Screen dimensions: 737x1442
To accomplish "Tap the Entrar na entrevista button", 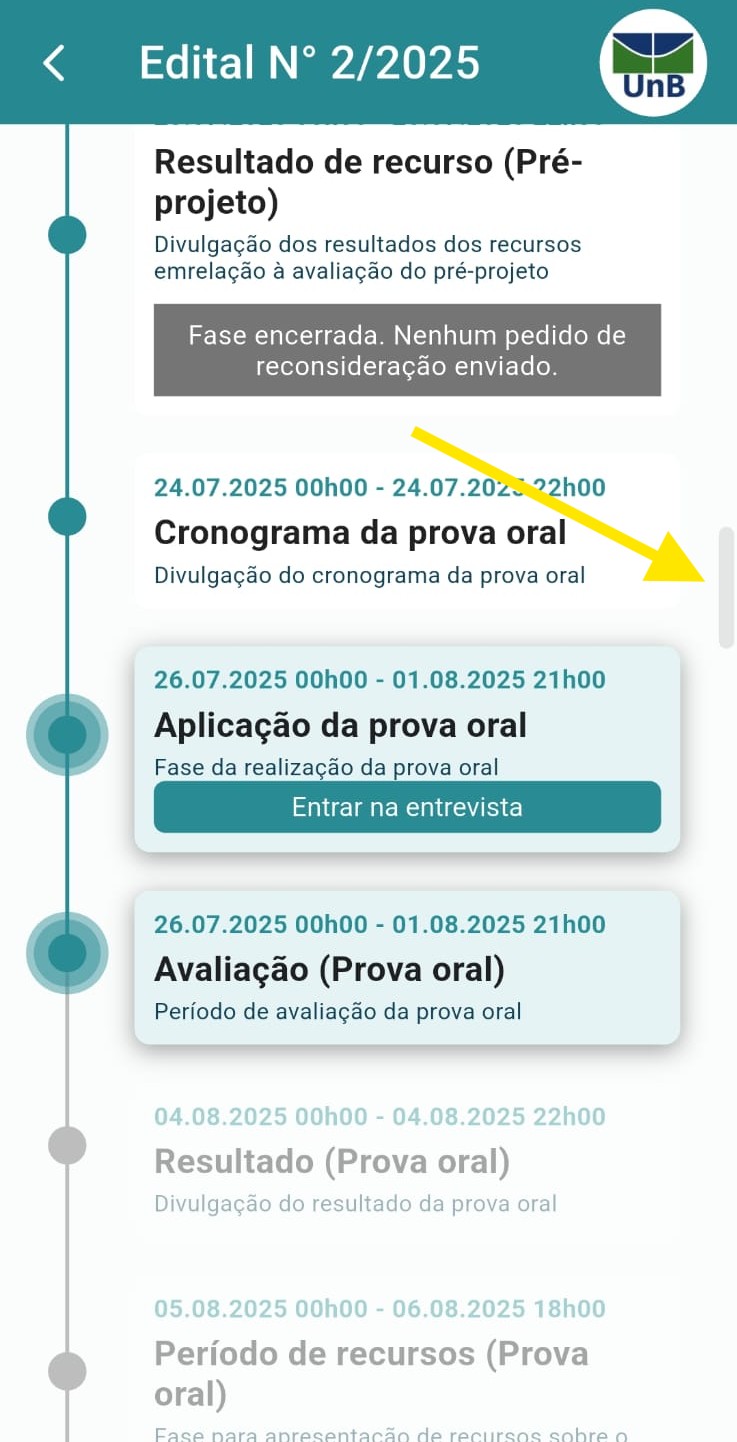I will [407, 807].
